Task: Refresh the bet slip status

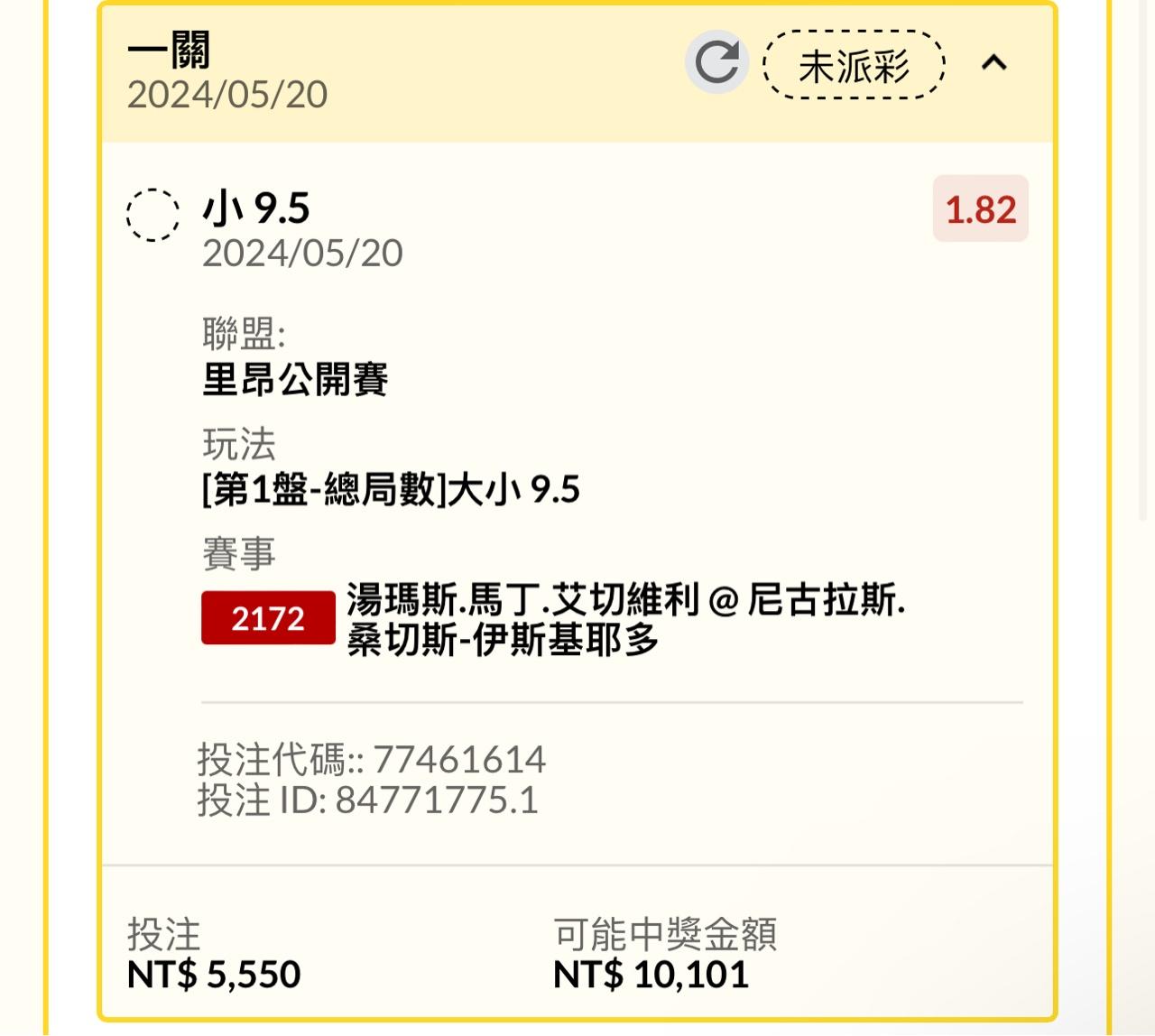Action: [716, 62]
